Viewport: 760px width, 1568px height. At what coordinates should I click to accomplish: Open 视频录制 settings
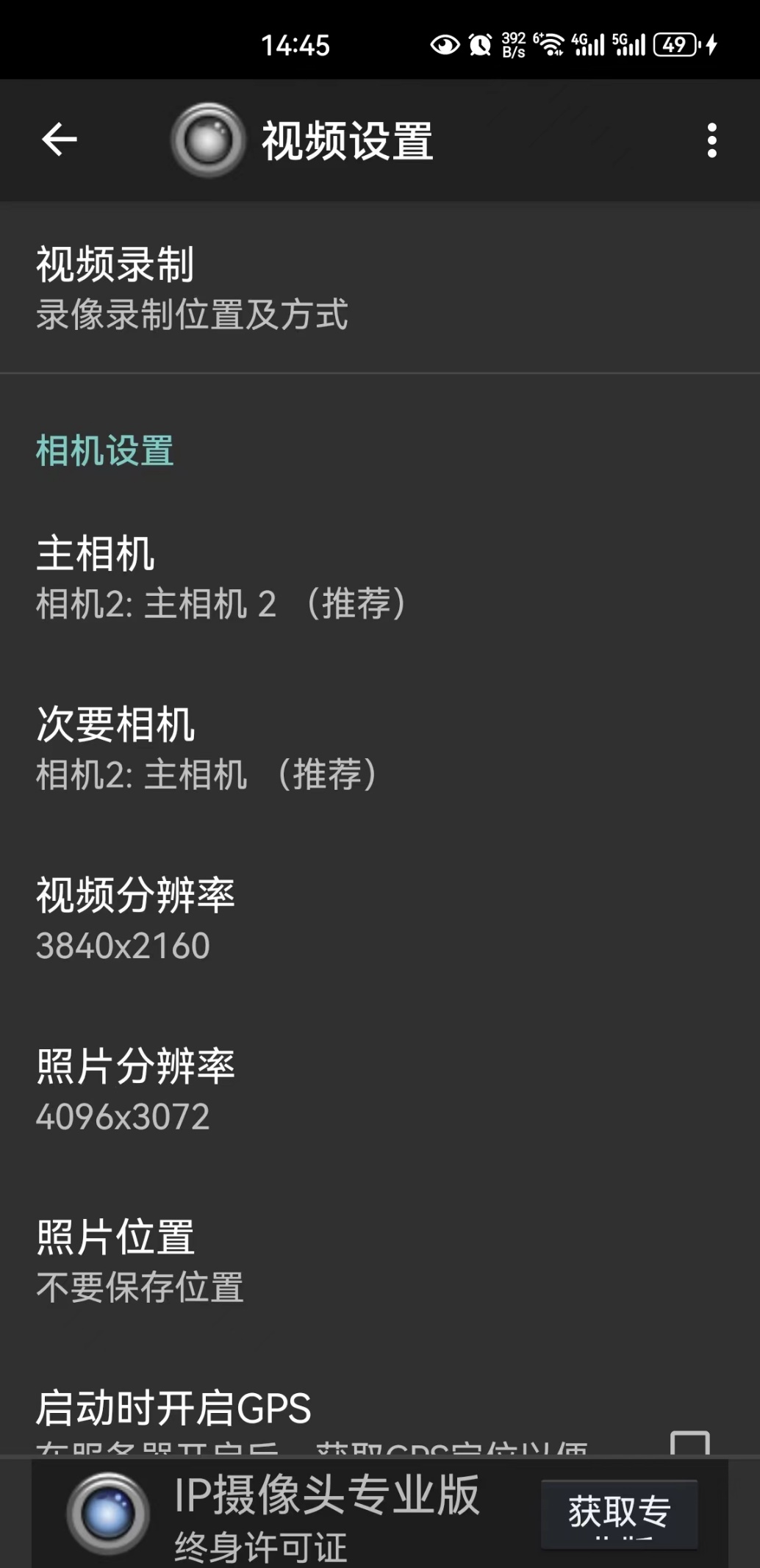[x=379, y=288]
